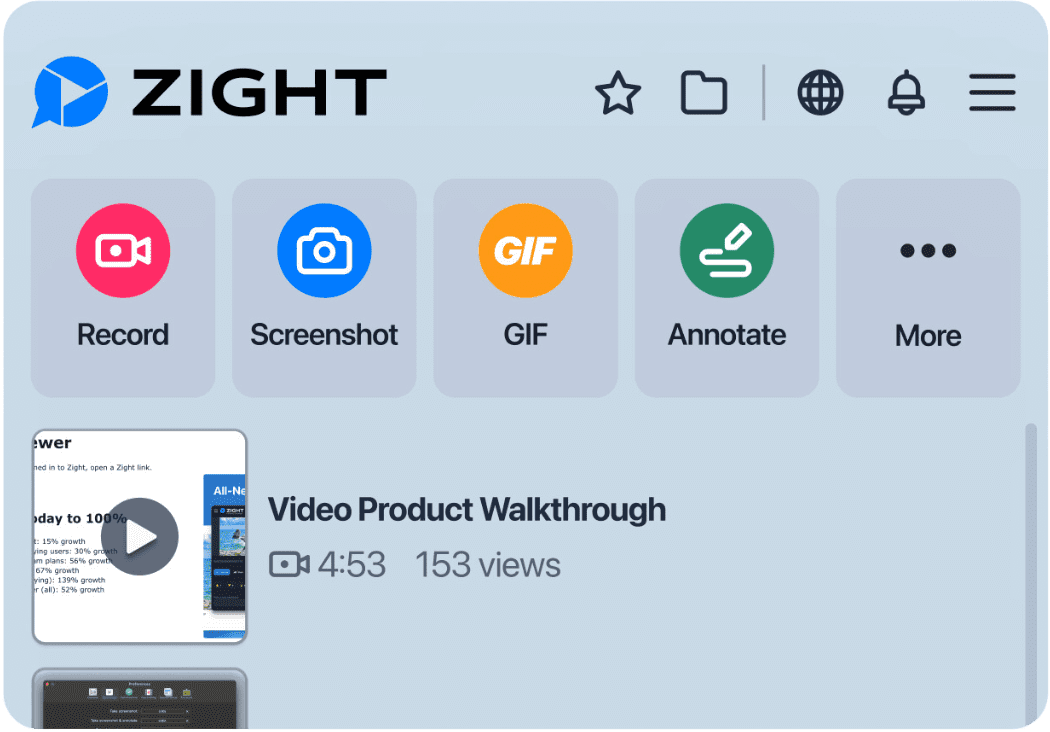1050x732 pixels.
Task: Open the hamburger menu
Action: click(x=992, y=93)
